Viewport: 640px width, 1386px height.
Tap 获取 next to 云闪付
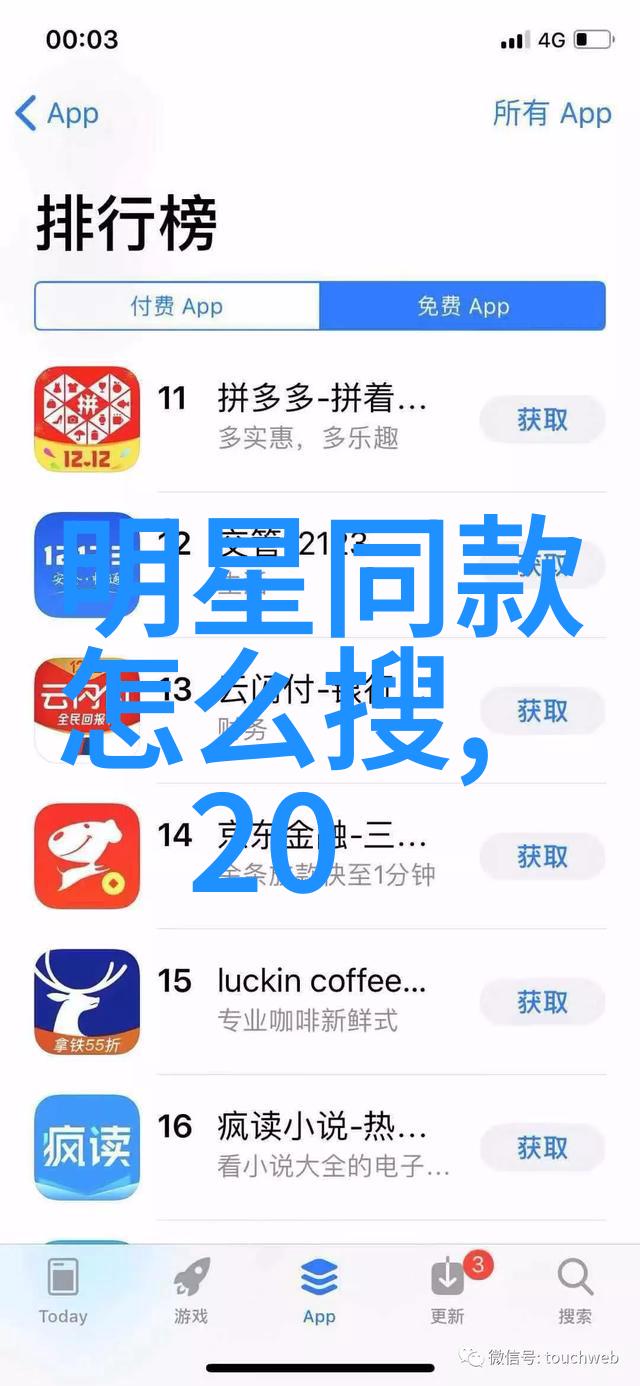(543, 711)
